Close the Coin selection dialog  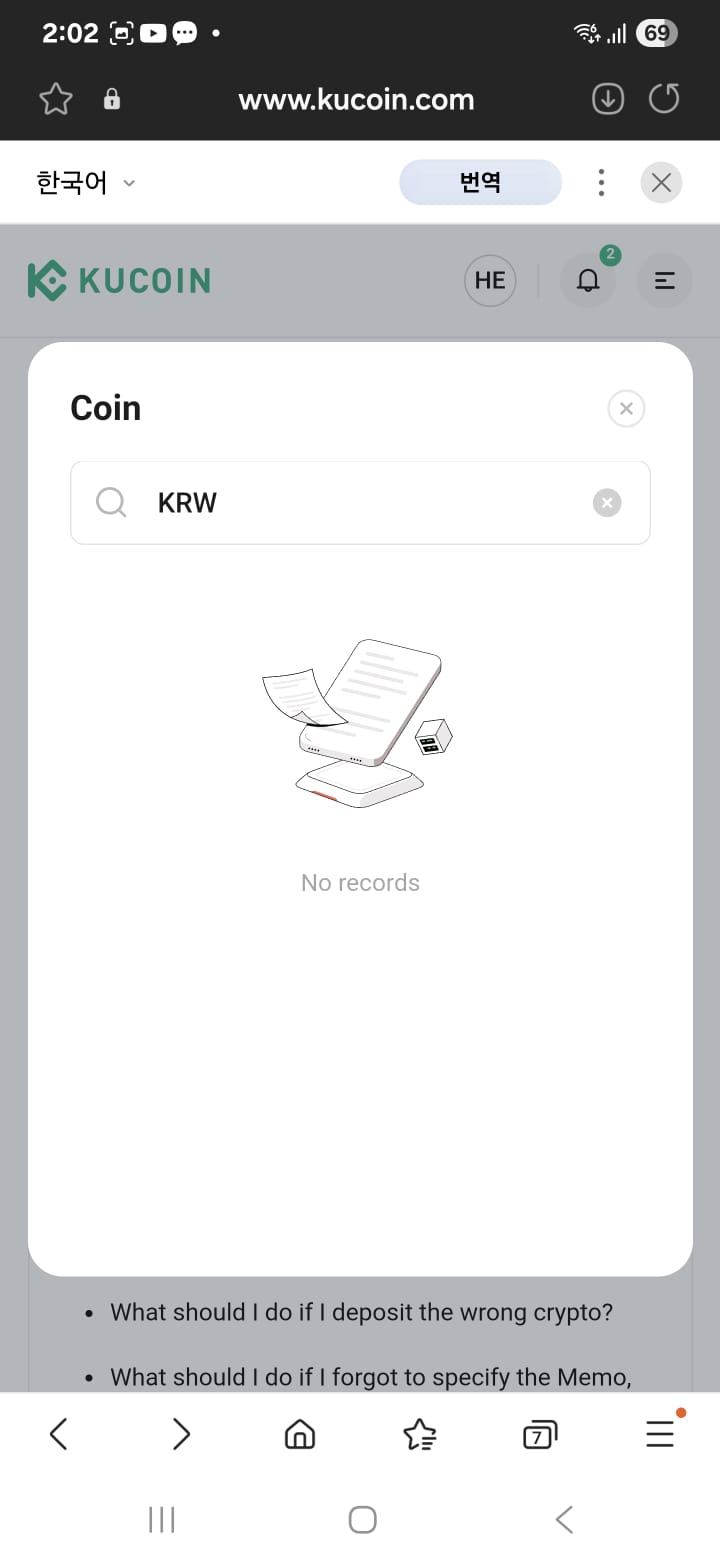626,408
